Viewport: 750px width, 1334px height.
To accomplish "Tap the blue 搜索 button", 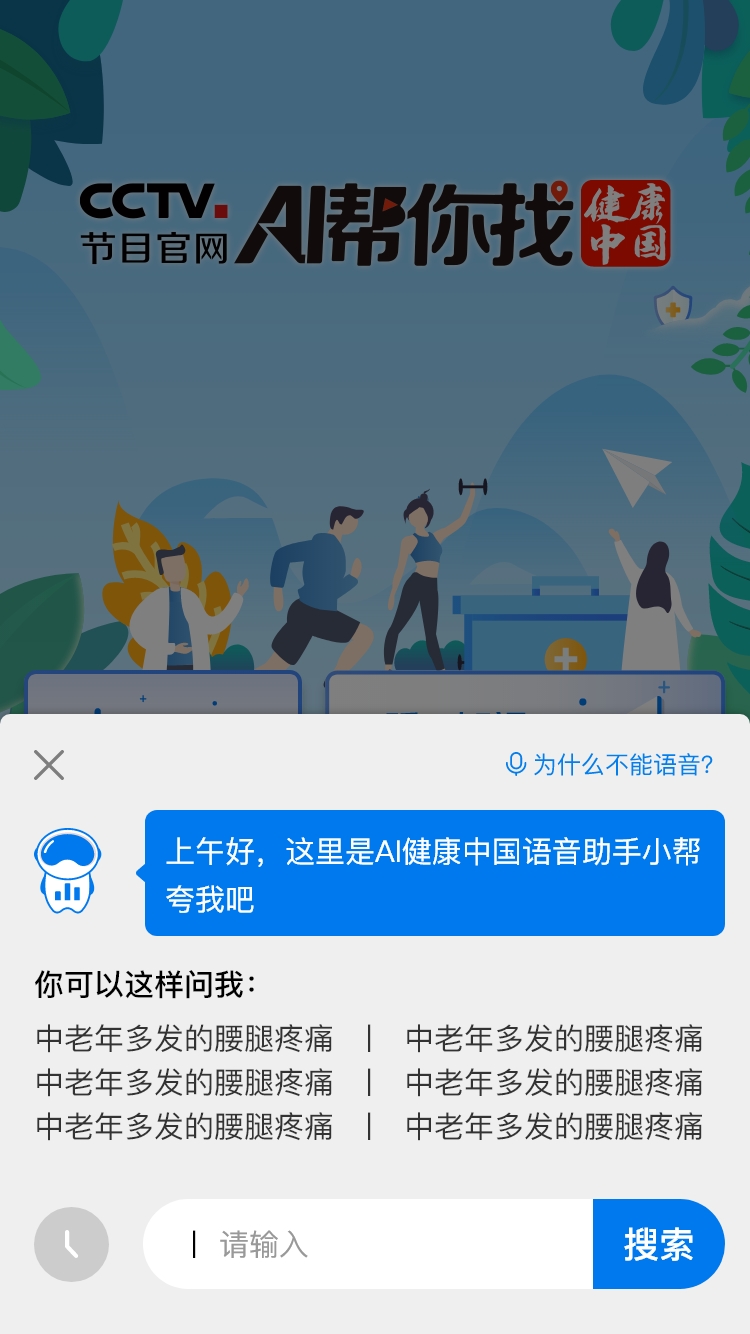I will point(658,1244).
